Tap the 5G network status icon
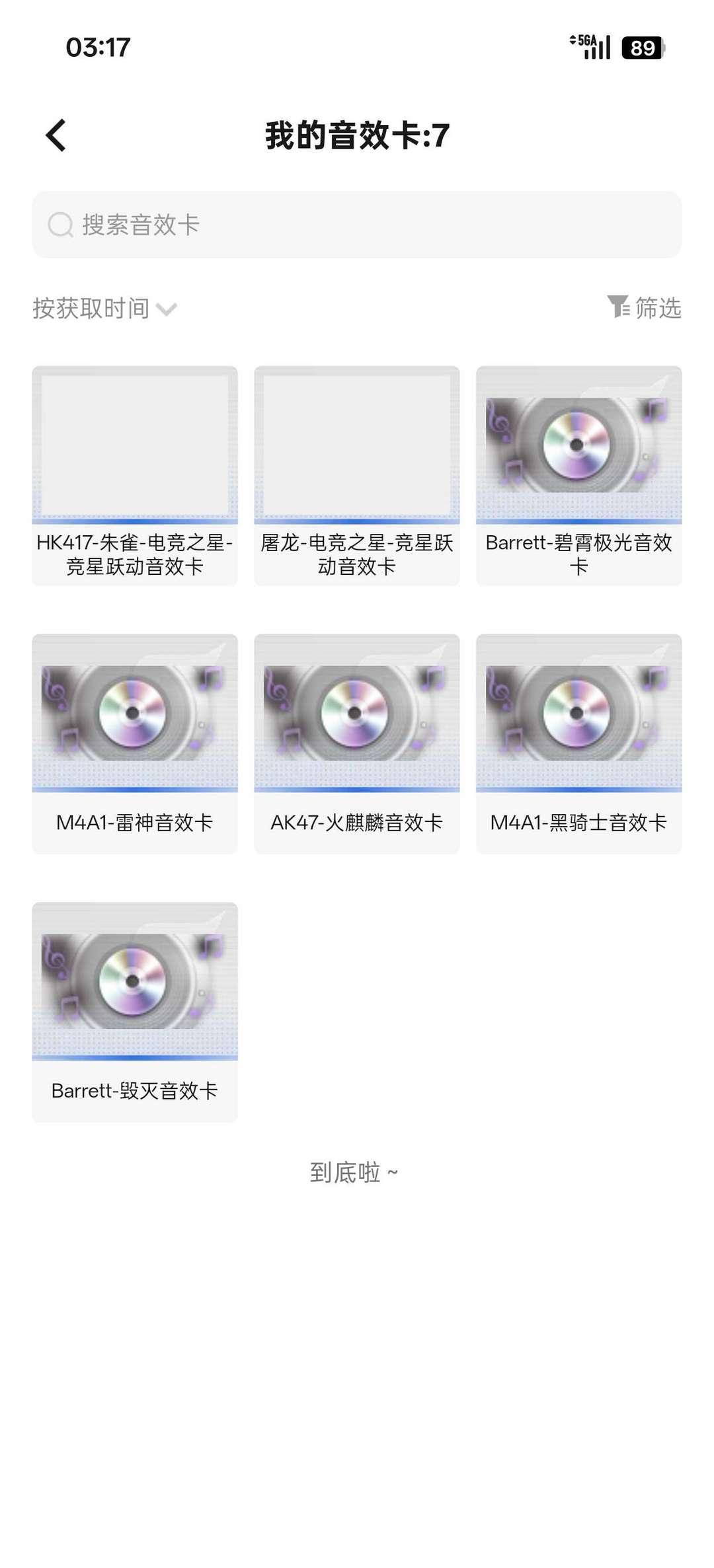This screenshot has height=1568, width=714. pos(582,41)
